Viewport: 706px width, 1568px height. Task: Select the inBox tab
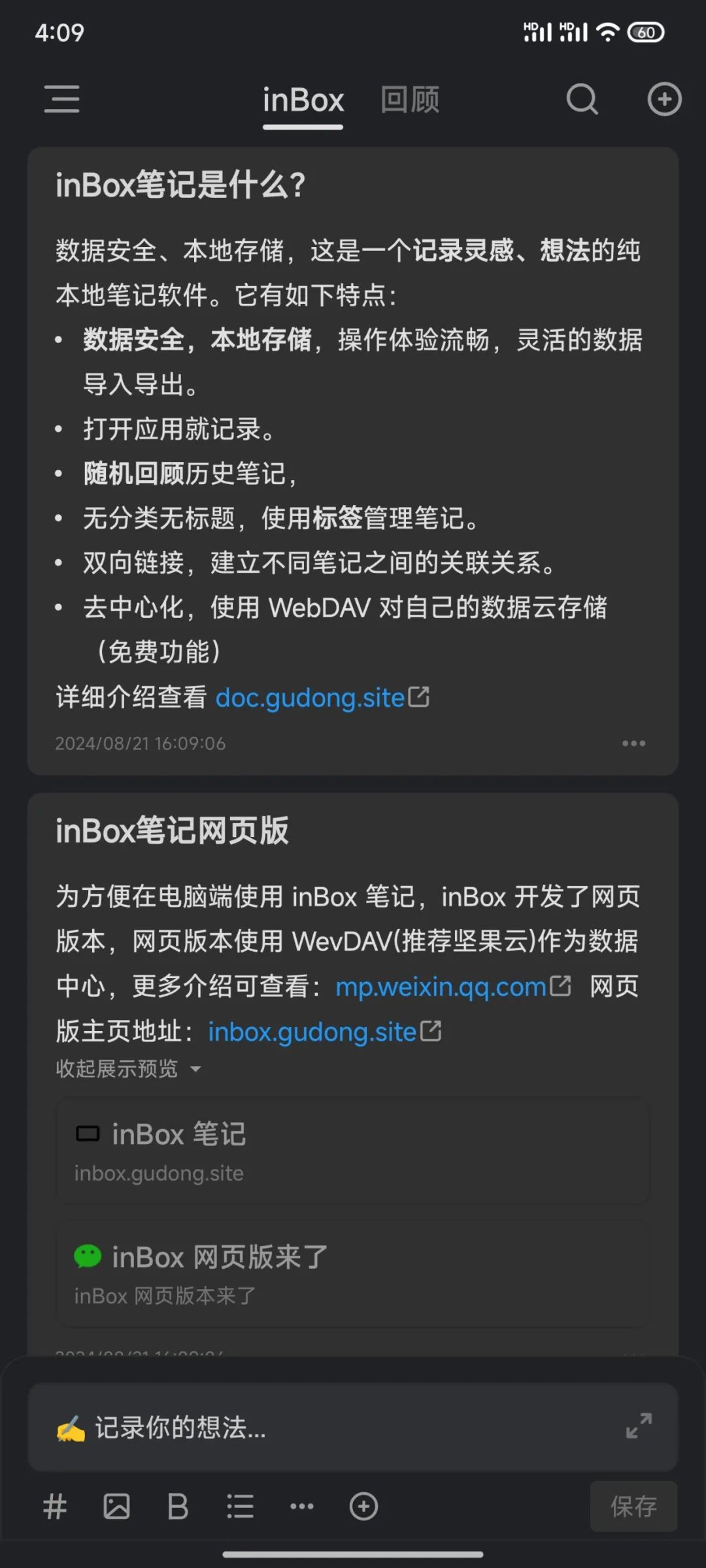303,100
